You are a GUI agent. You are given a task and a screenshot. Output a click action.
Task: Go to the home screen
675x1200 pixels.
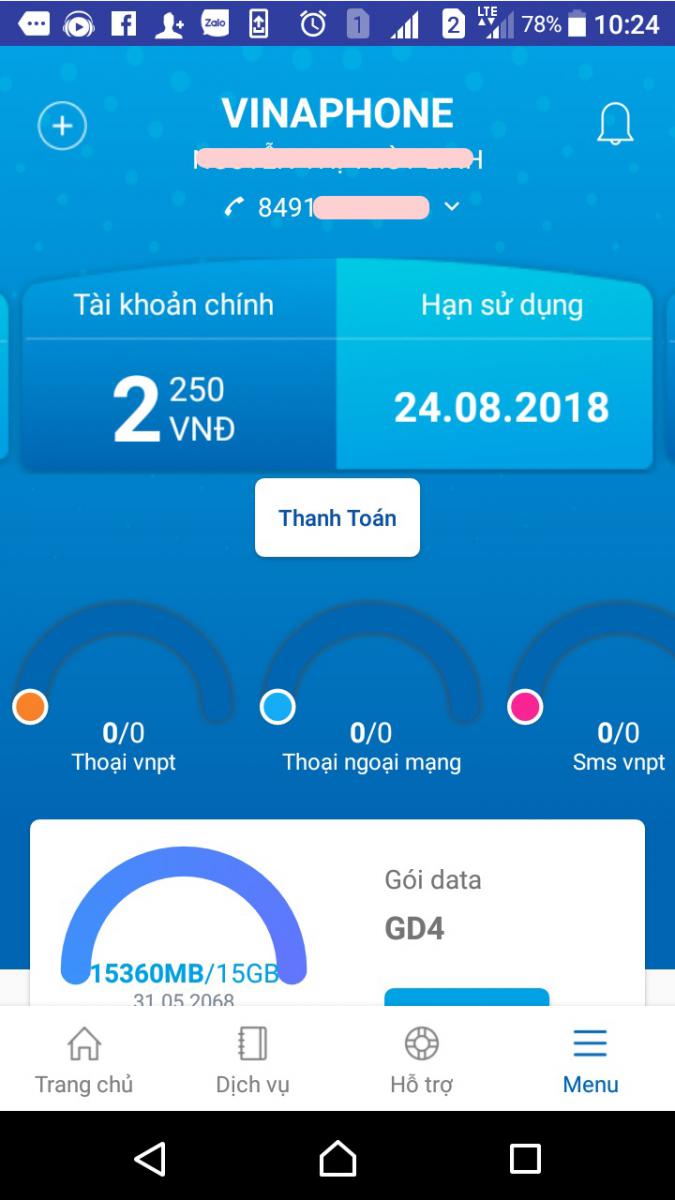click(x=338, y=1158)
